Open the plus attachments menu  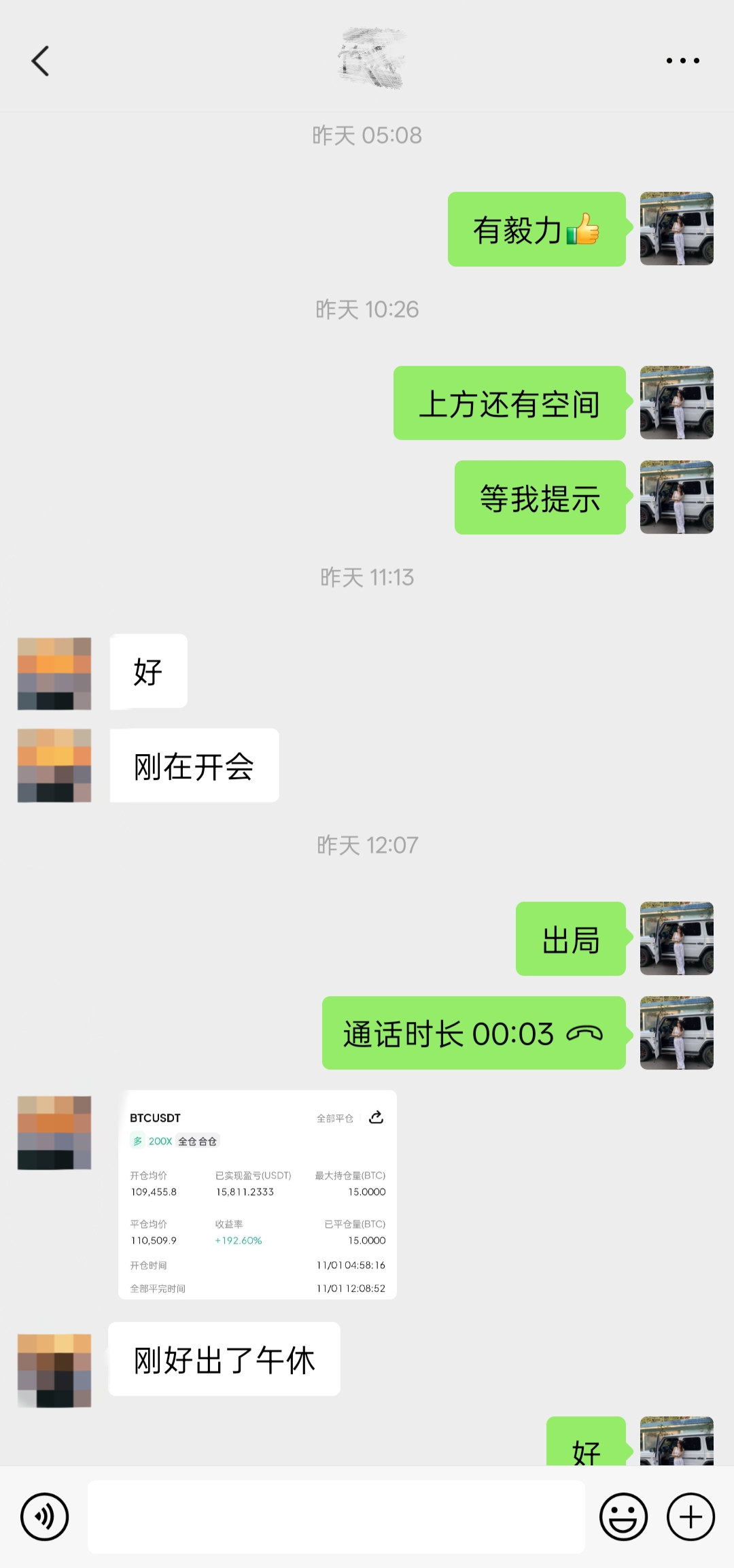[691, 1516]
